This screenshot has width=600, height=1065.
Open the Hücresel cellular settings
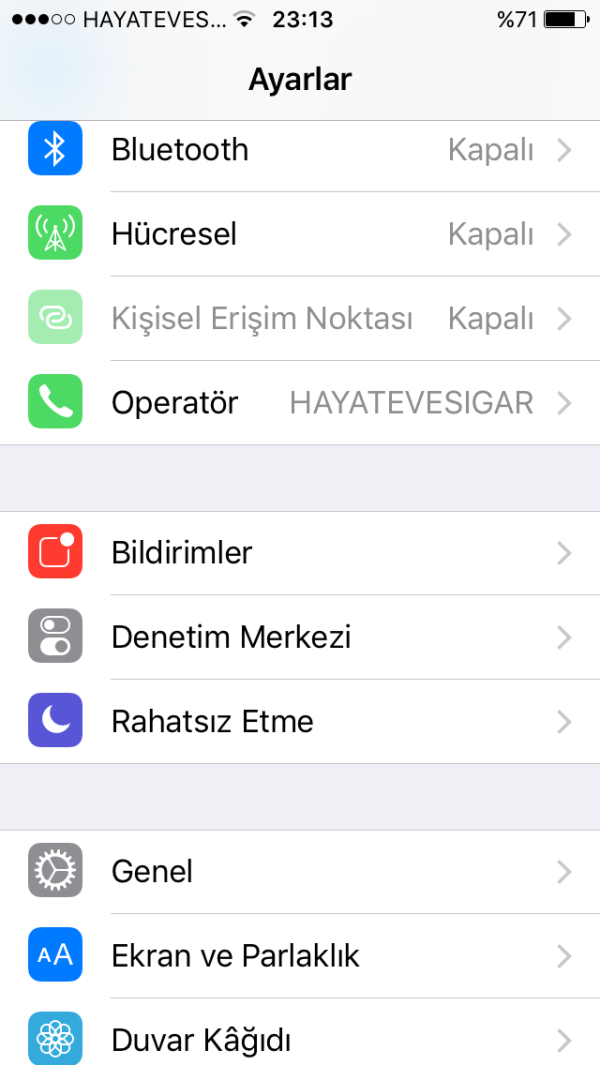pos(300,234)
